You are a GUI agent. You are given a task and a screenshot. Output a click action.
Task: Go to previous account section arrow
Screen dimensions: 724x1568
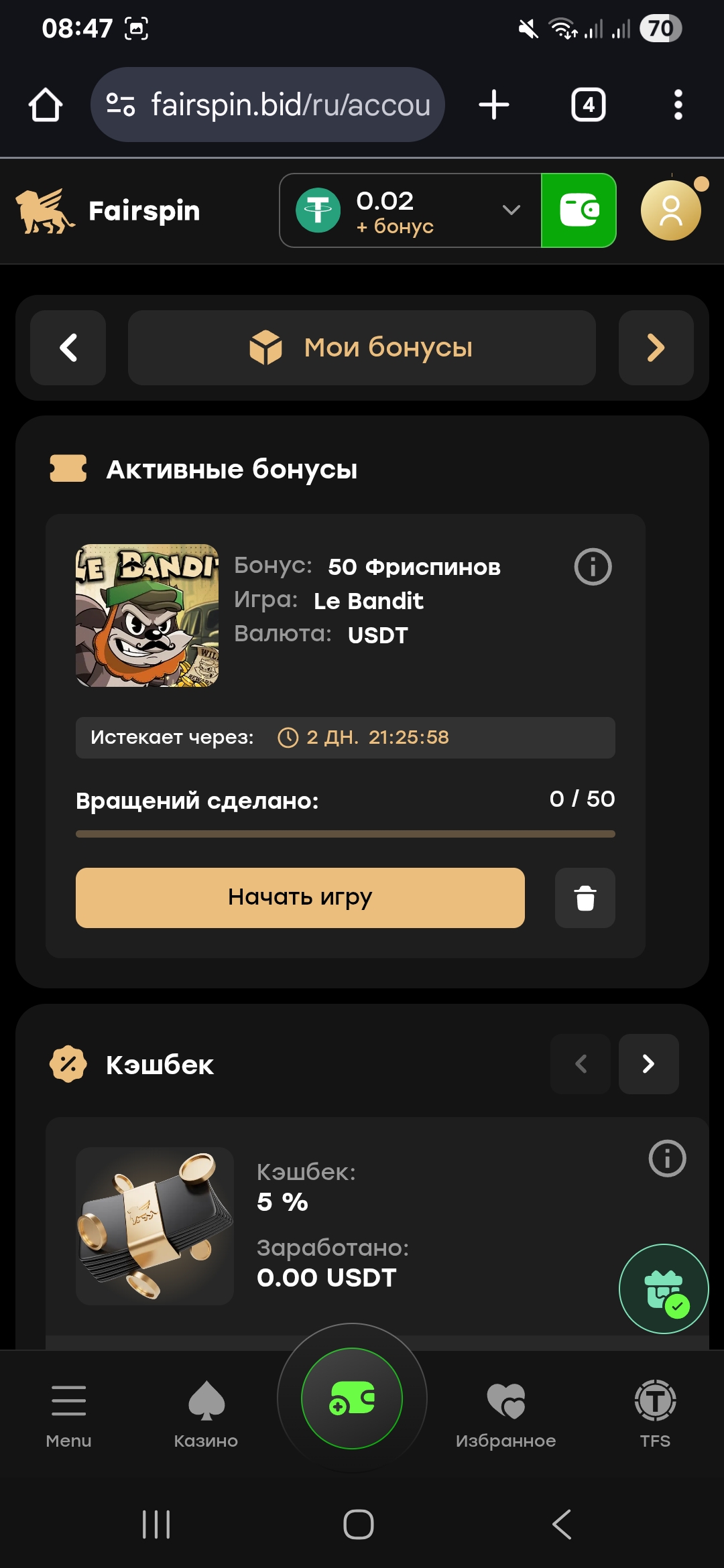pos(68,348)
